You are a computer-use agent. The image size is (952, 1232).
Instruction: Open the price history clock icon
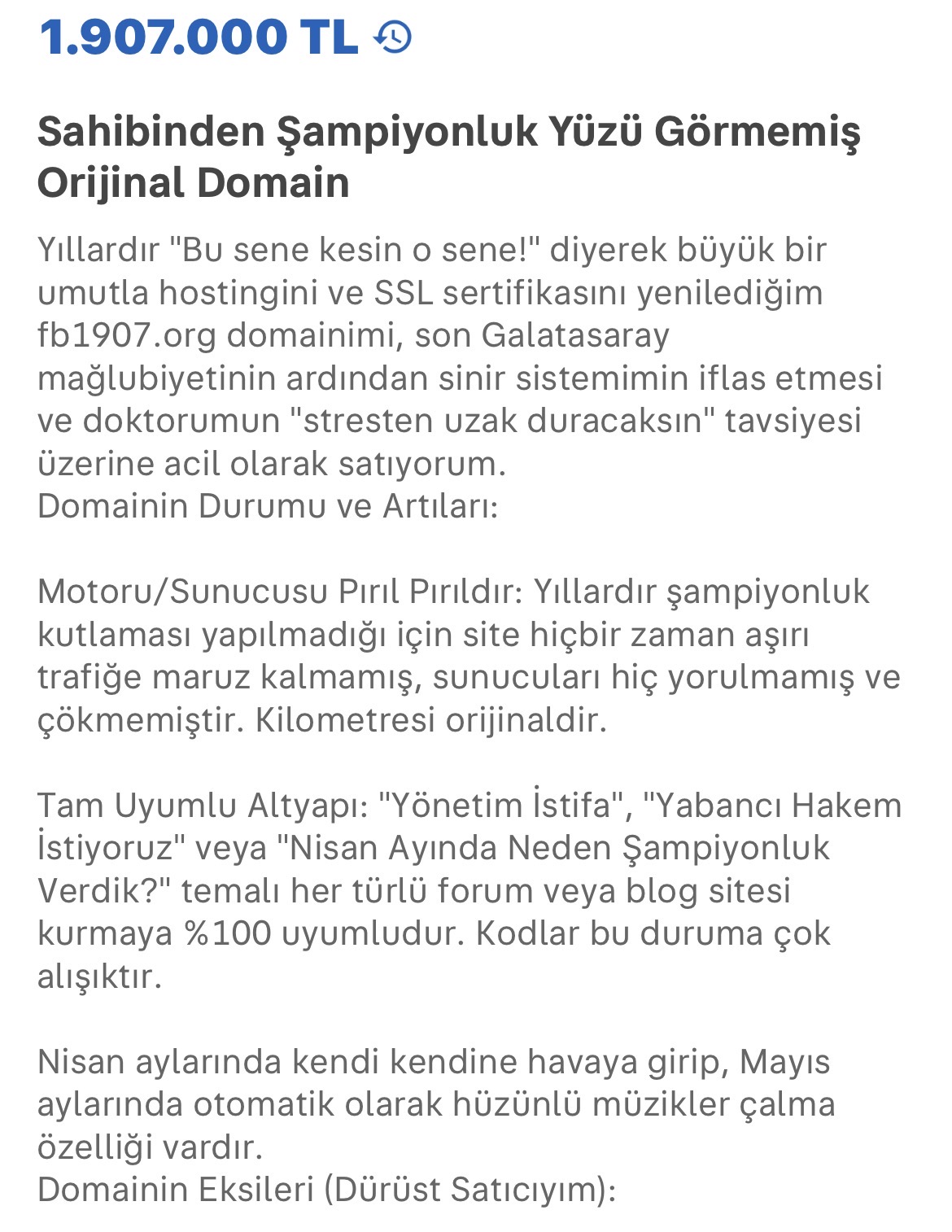(393, 37)
